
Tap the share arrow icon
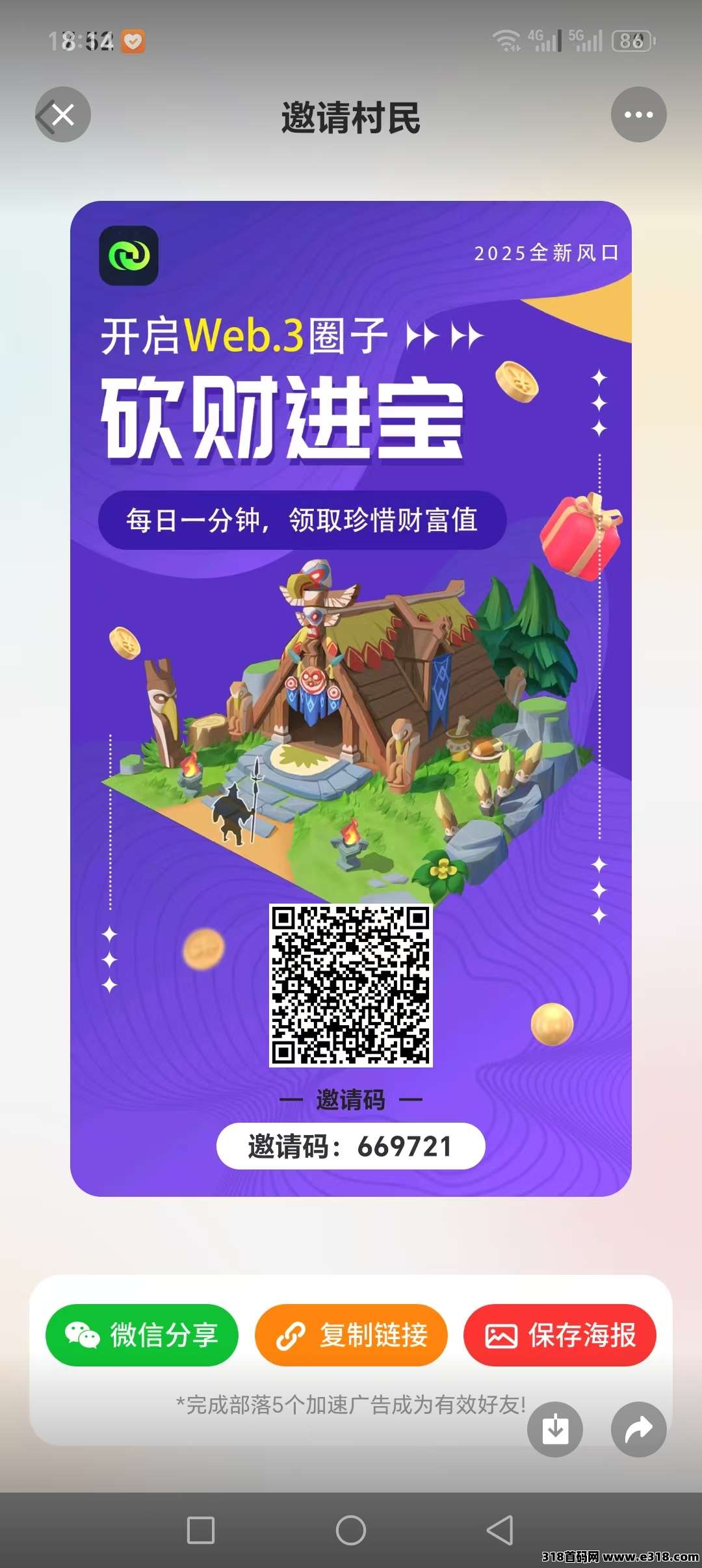point(638,1429)
